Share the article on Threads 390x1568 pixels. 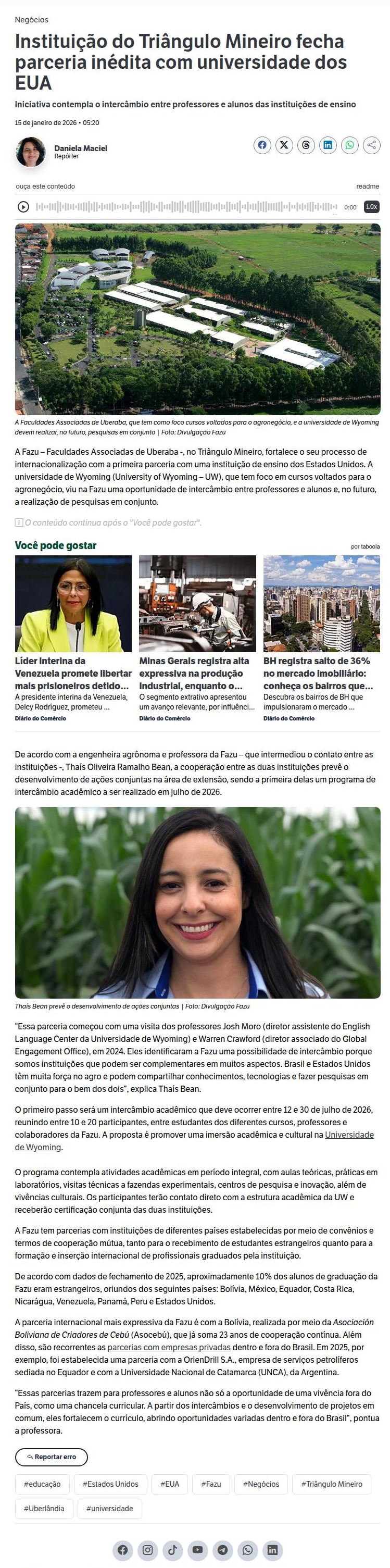306,145
